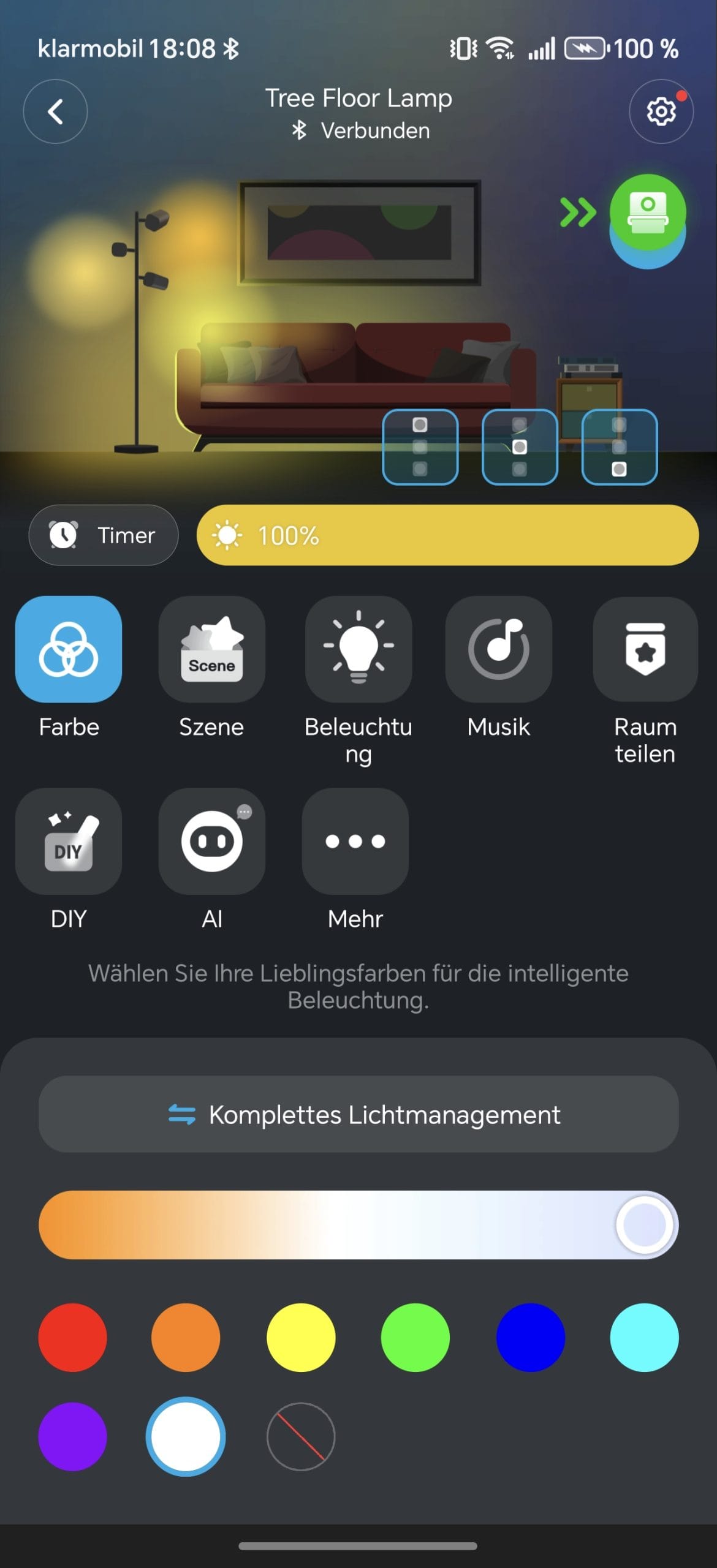The image size is (717, 1568).
Task: Tap Komplettes Lichtmanagement
Action: click(x=358, y=1114)
